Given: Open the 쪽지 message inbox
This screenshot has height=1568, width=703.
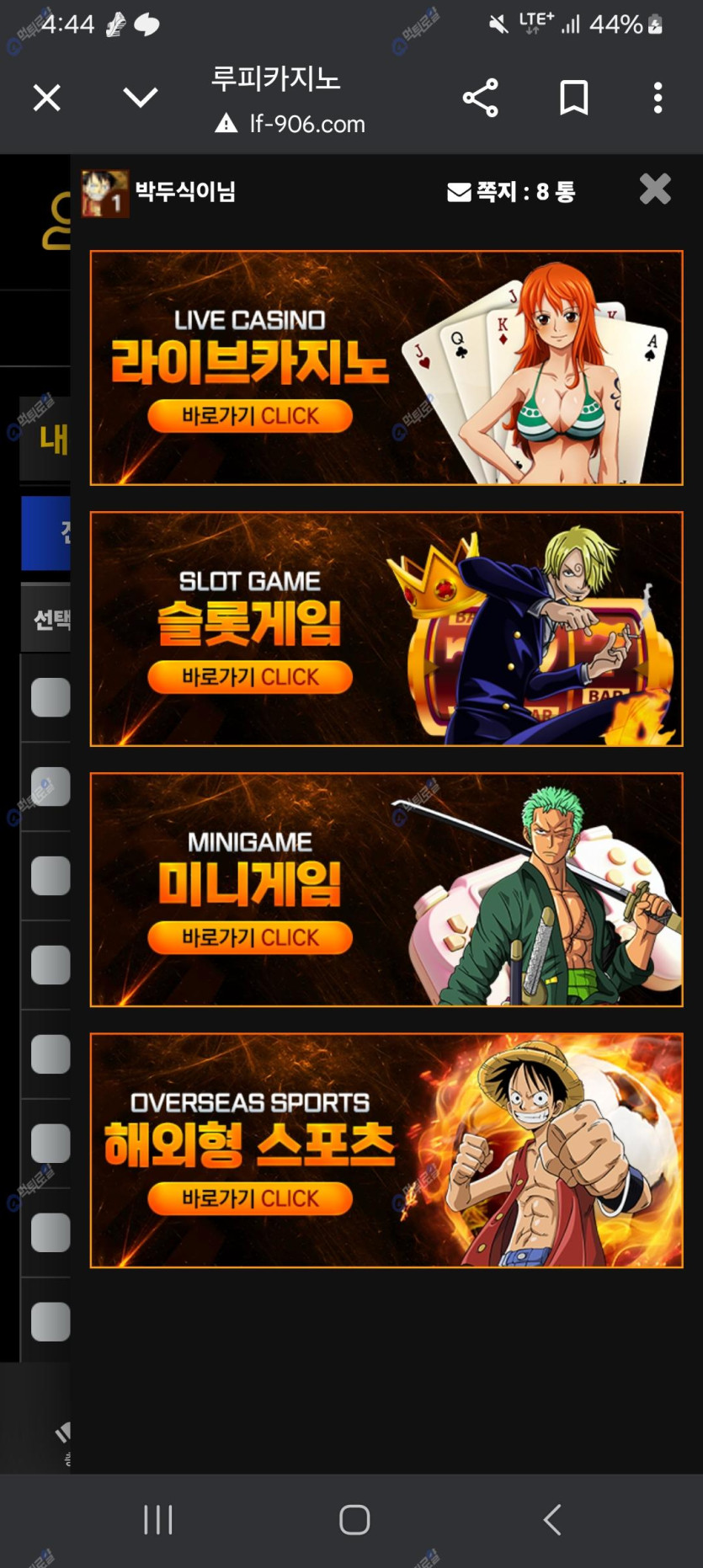Looking at the screenshot, I should [x=511, y=192].
